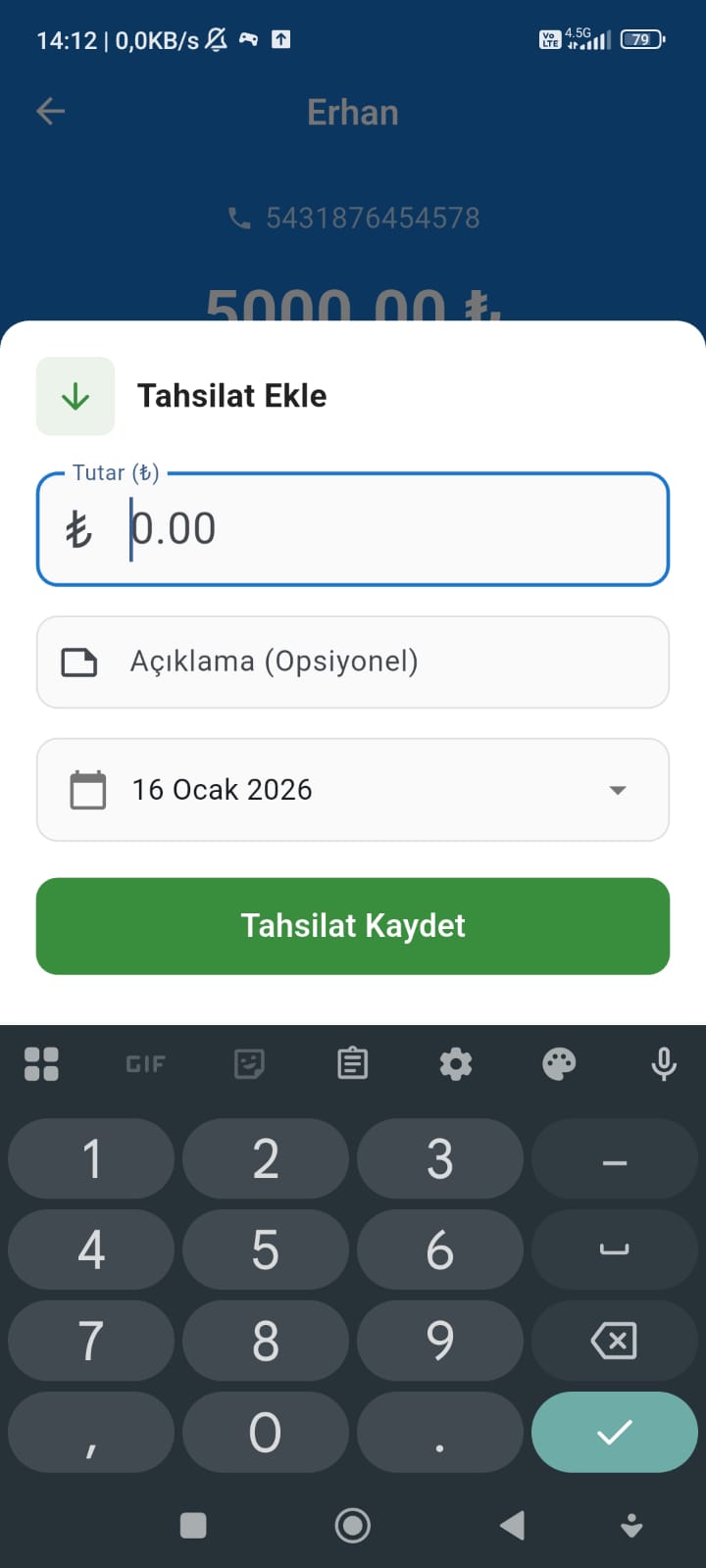The width and height of the screenshot is (706, 1568).
Task: Open the date picker dropdown arrow
Action: coord(617,790)
